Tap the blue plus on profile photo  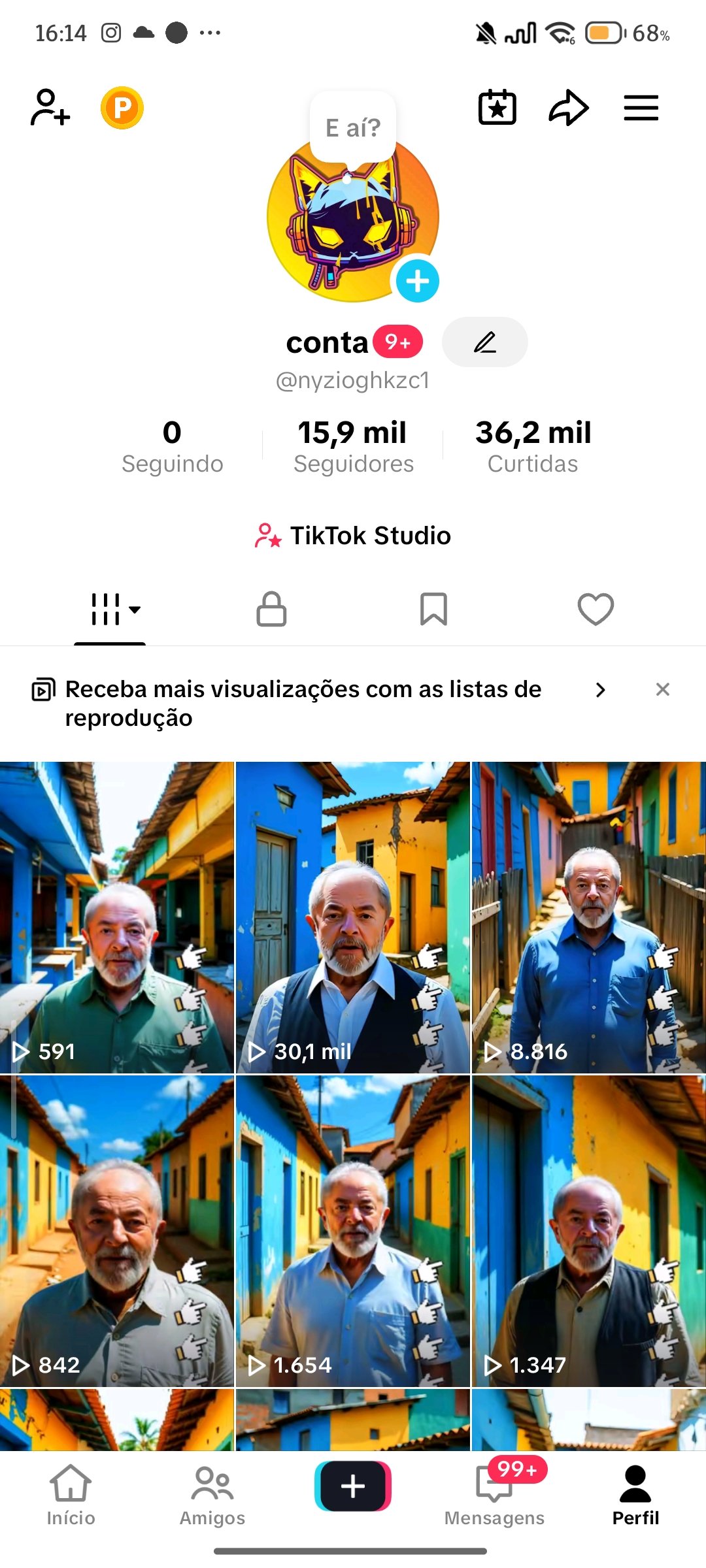(418, 281)
